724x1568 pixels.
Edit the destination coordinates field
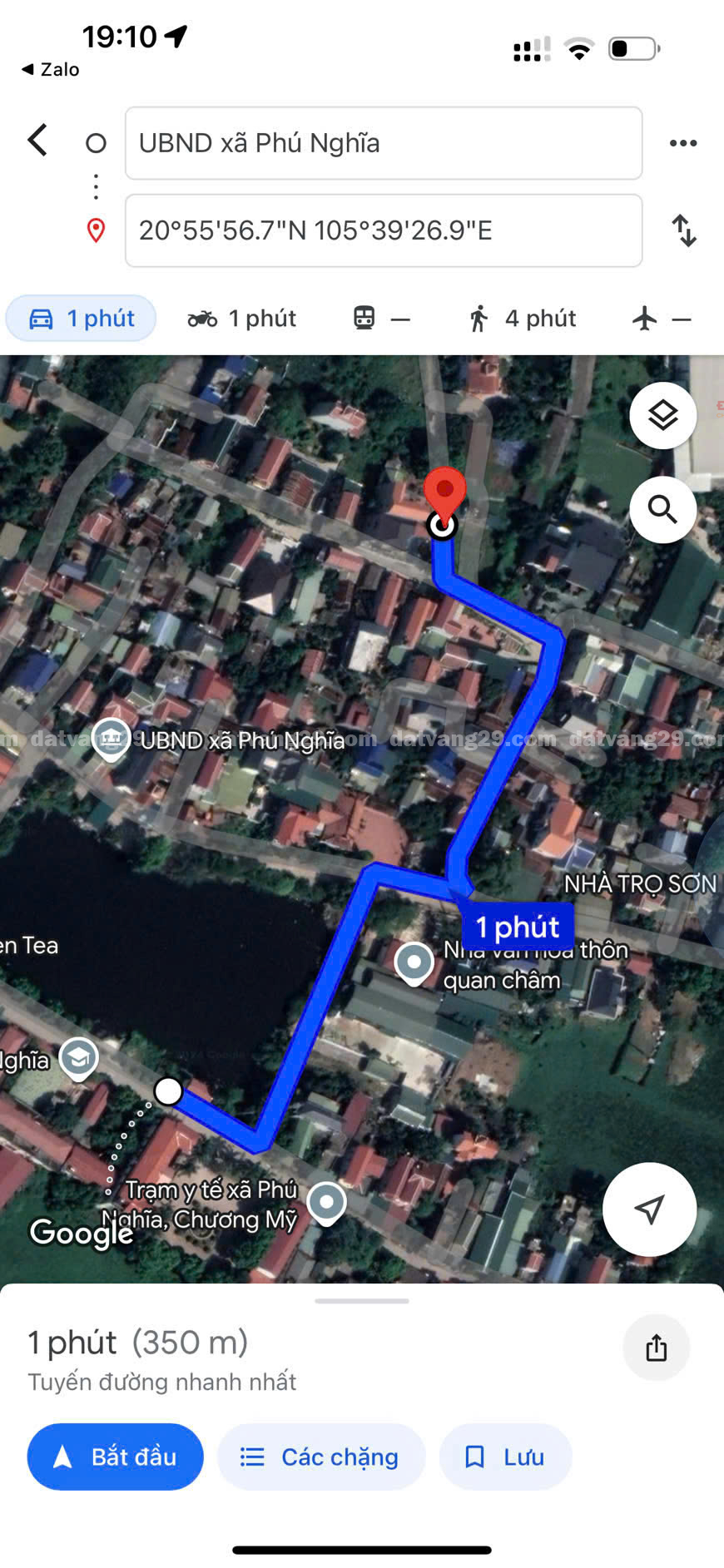click(383, 230)
